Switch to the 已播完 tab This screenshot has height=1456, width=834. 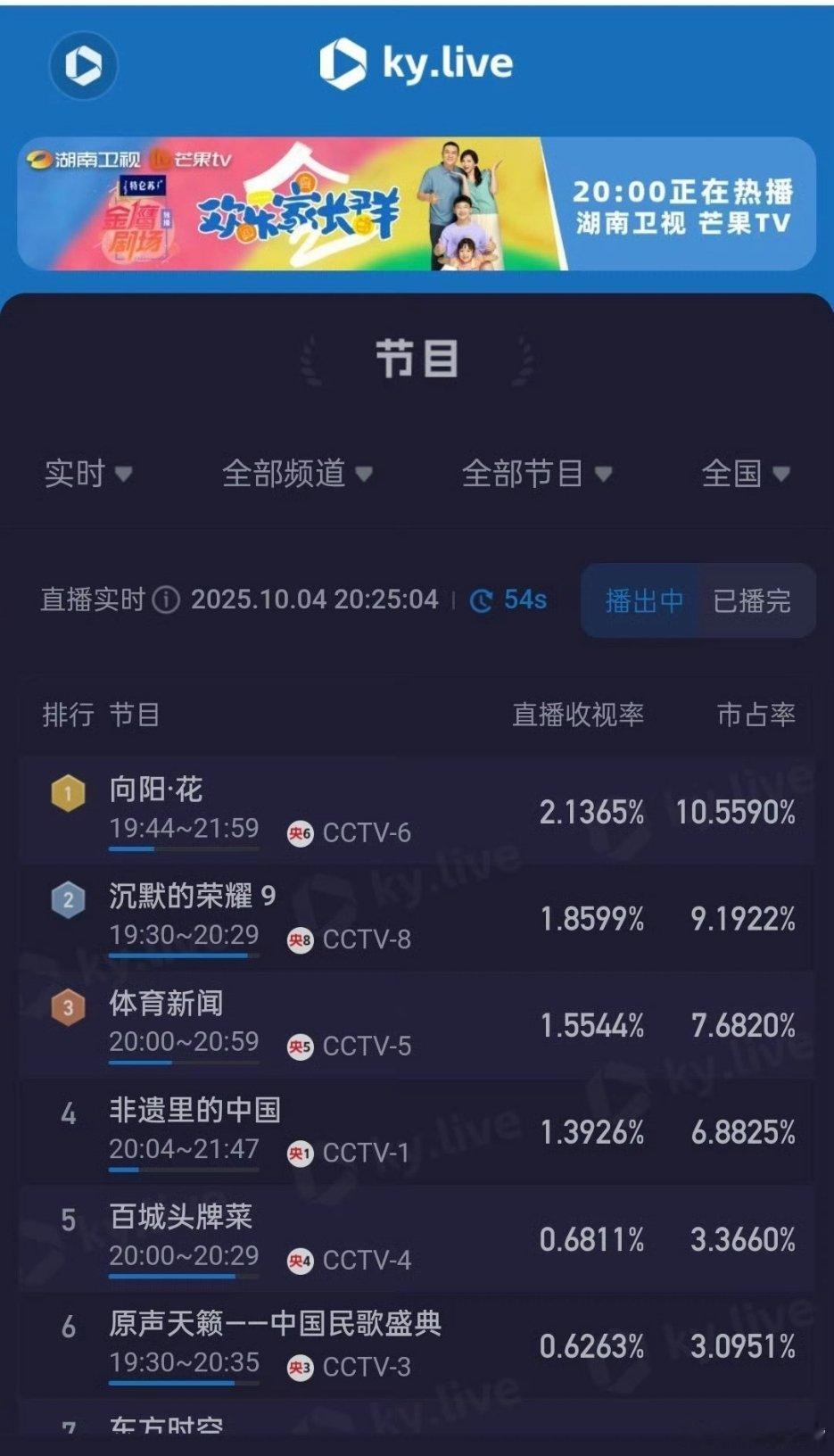tap(752, 600)
